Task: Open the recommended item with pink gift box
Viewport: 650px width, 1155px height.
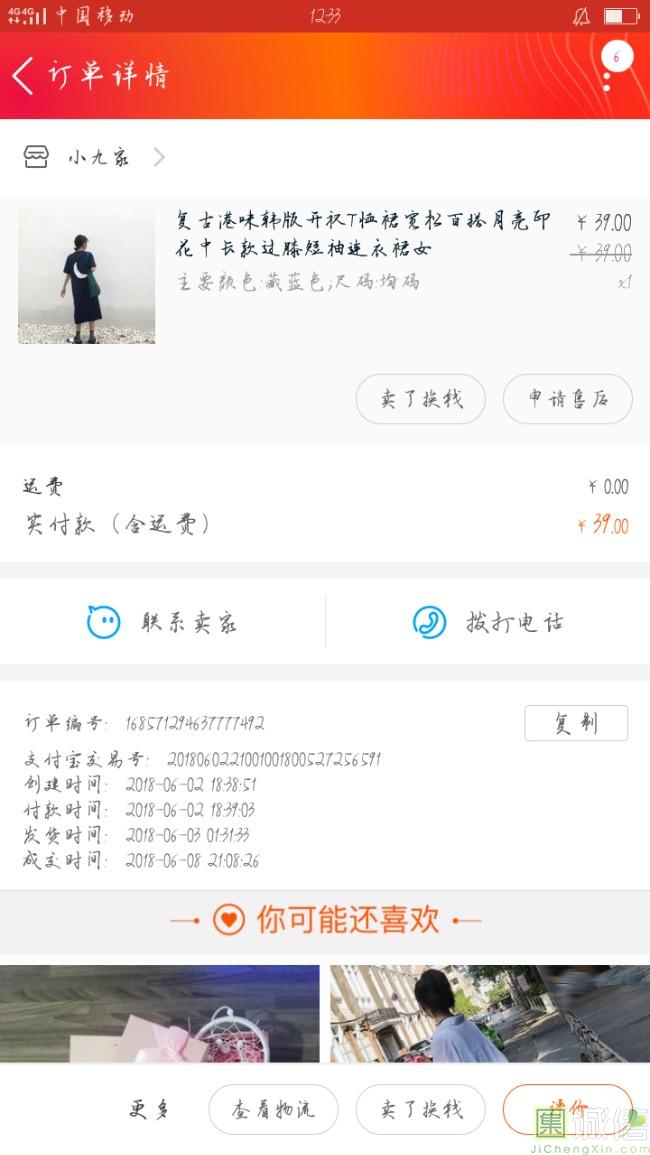Action: 160,1012
